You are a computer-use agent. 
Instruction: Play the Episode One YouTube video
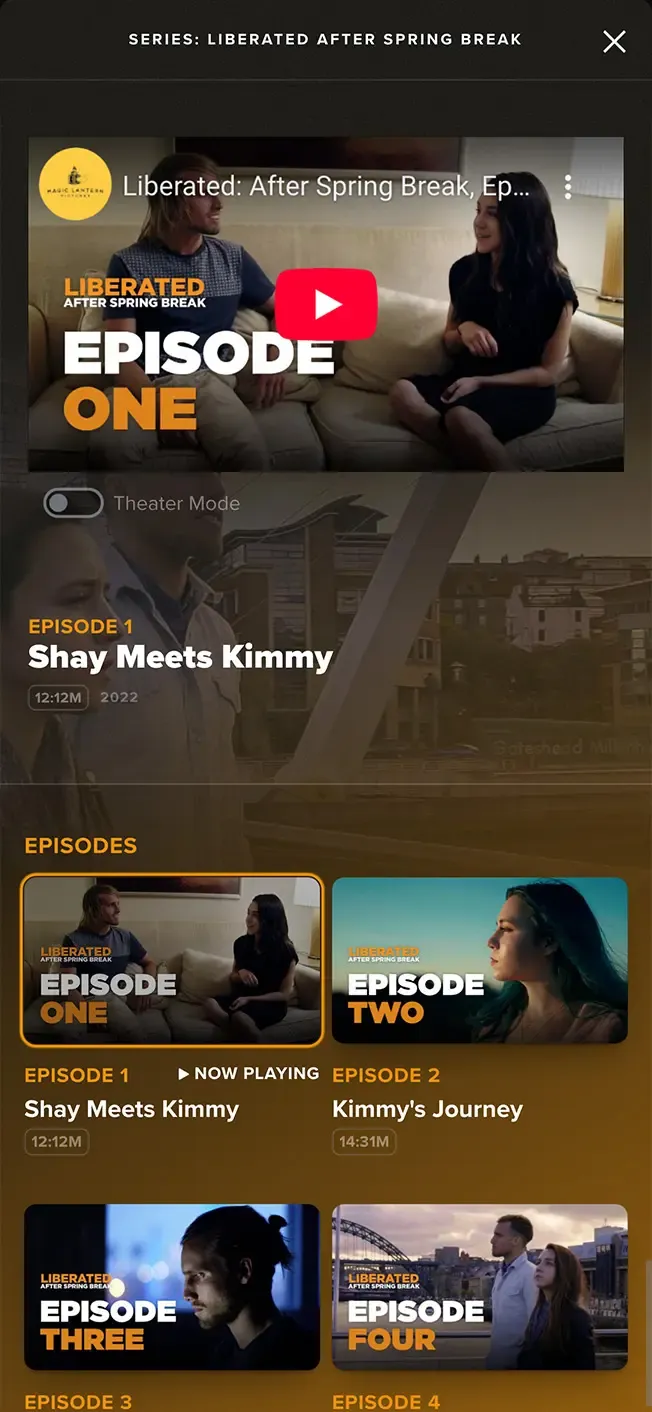coord(326,305)
